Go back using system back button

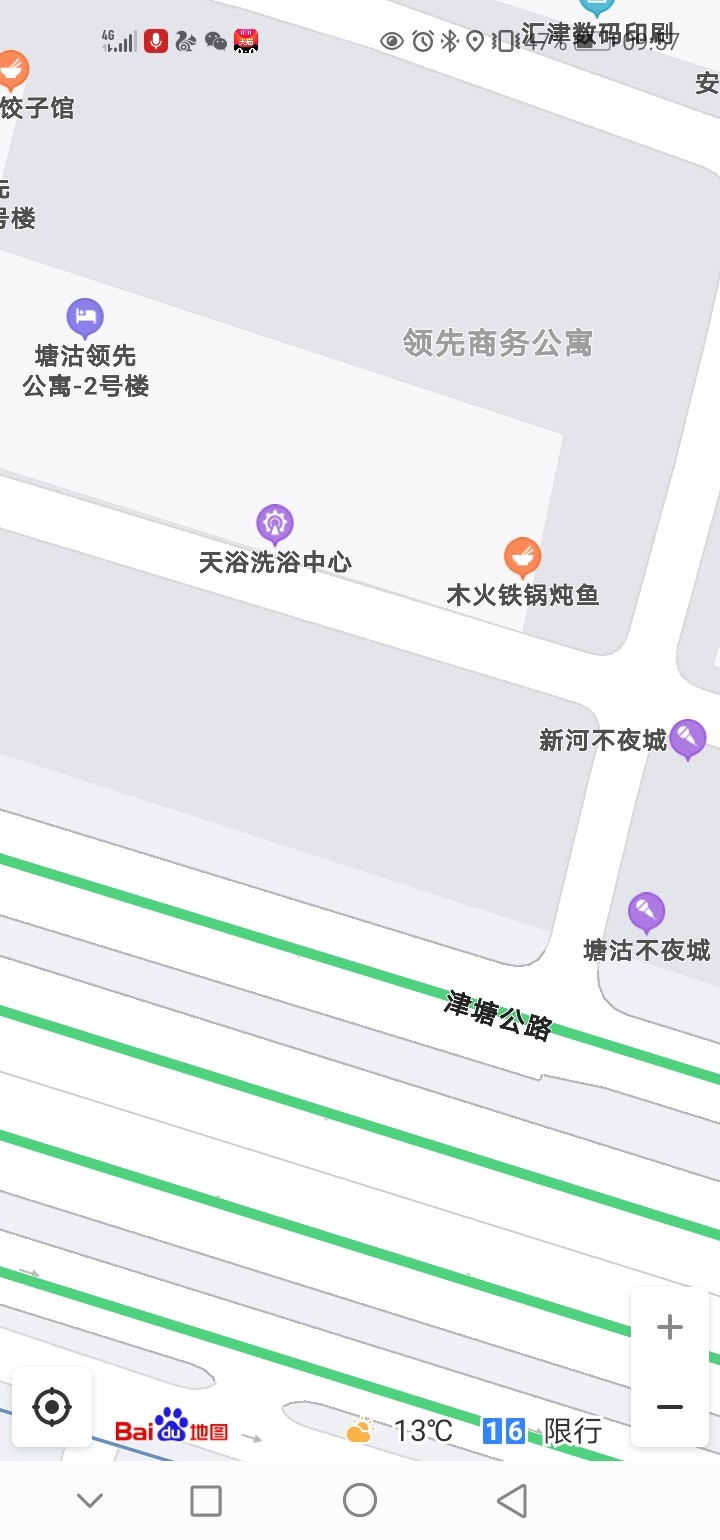512,1500
